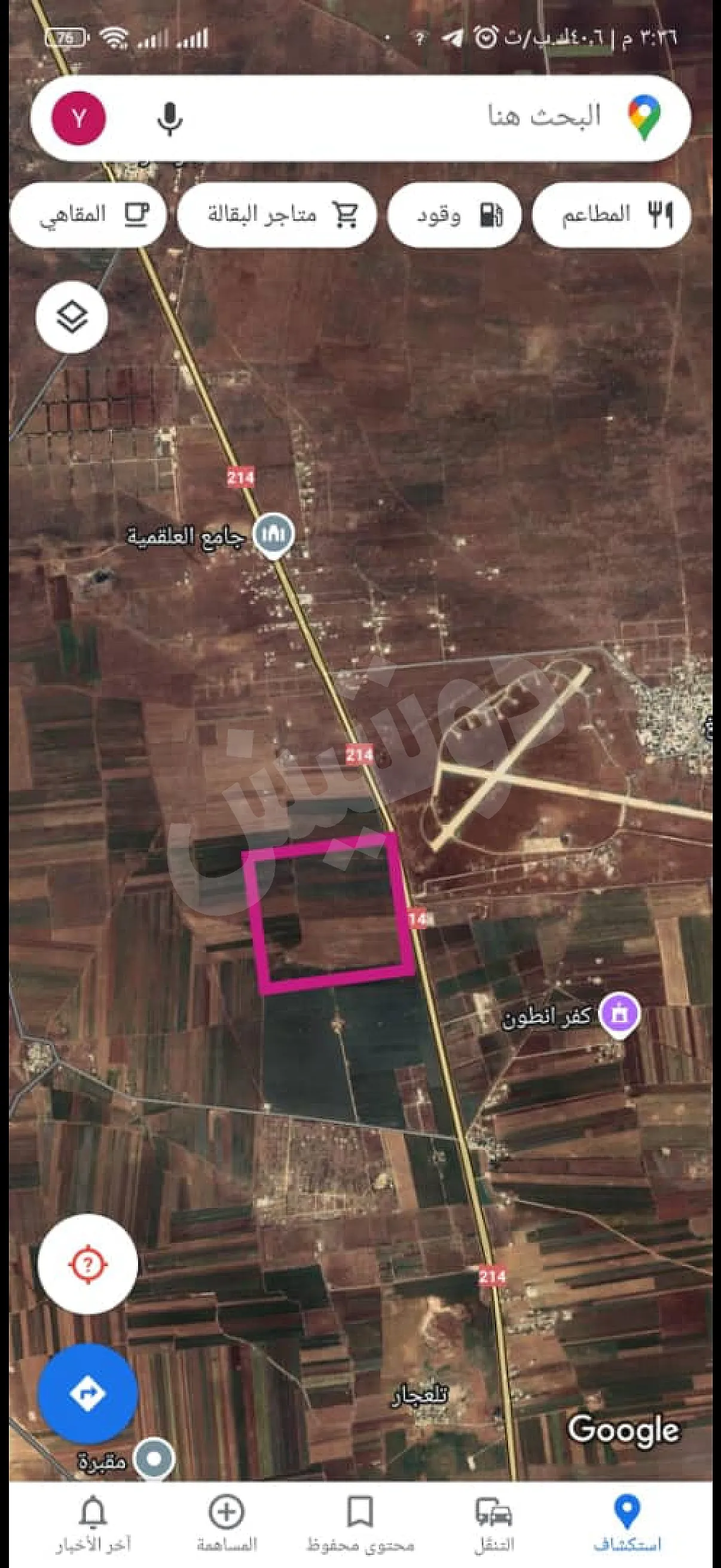Select the وقود fuel chip

(454, 215)
